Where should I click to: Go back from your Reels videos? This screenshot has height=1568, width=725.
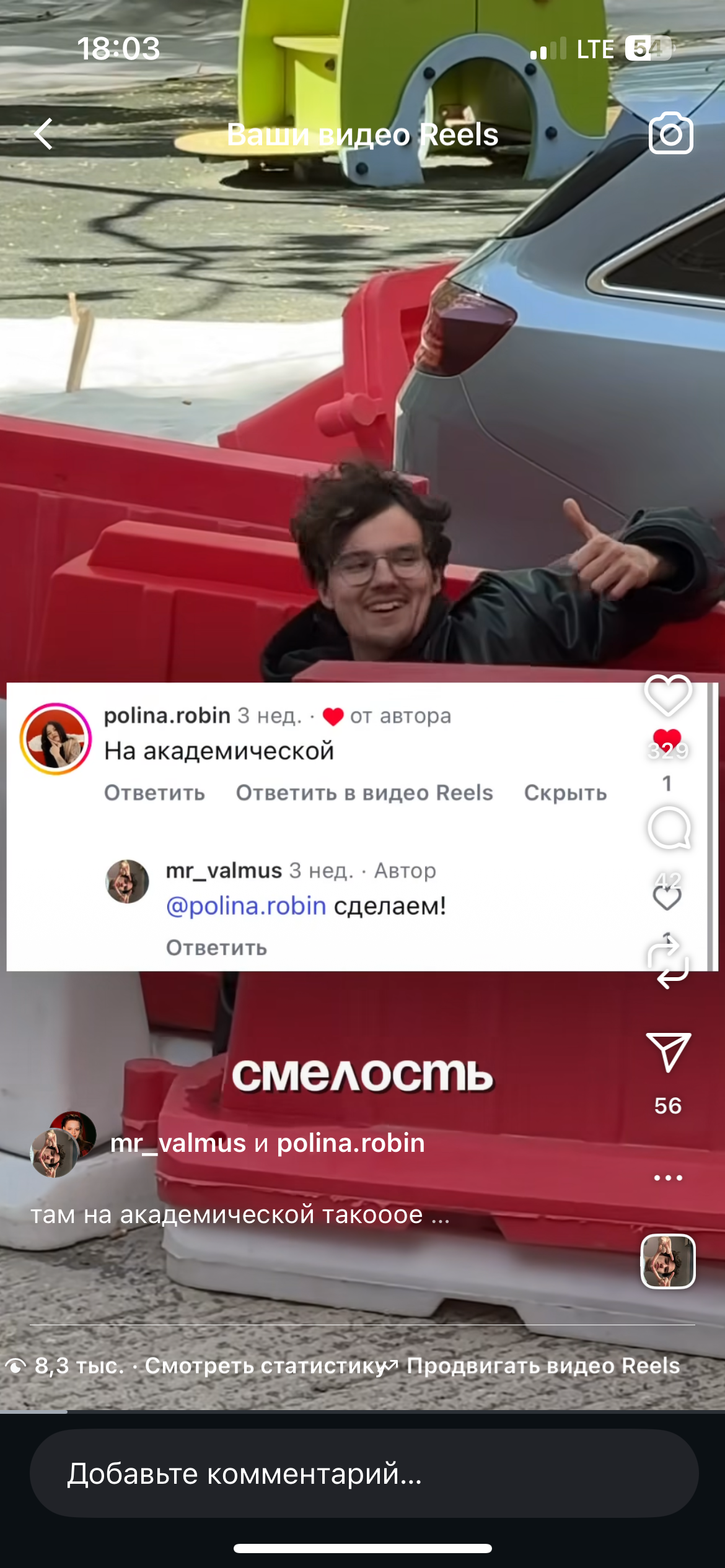(43, 134)
